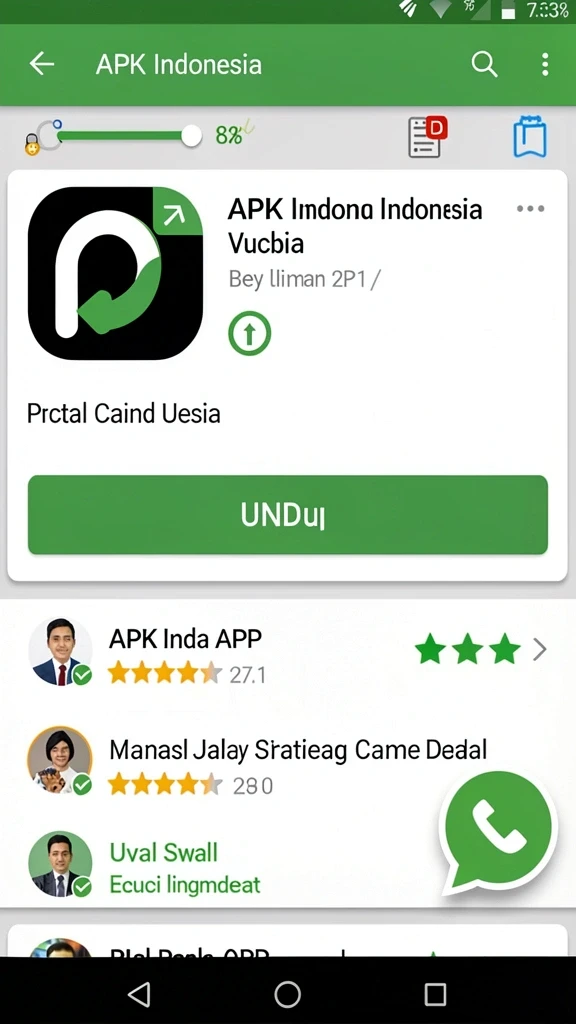
Task: Adjust the green slider handle
Action: (191, 136)
